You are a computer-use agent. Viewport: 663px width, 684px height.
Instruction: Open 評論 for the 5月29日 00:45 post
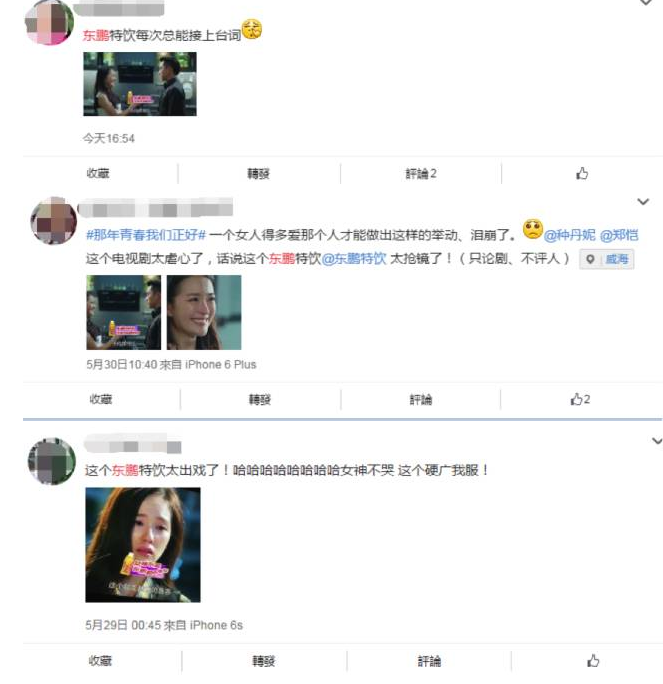429,661
